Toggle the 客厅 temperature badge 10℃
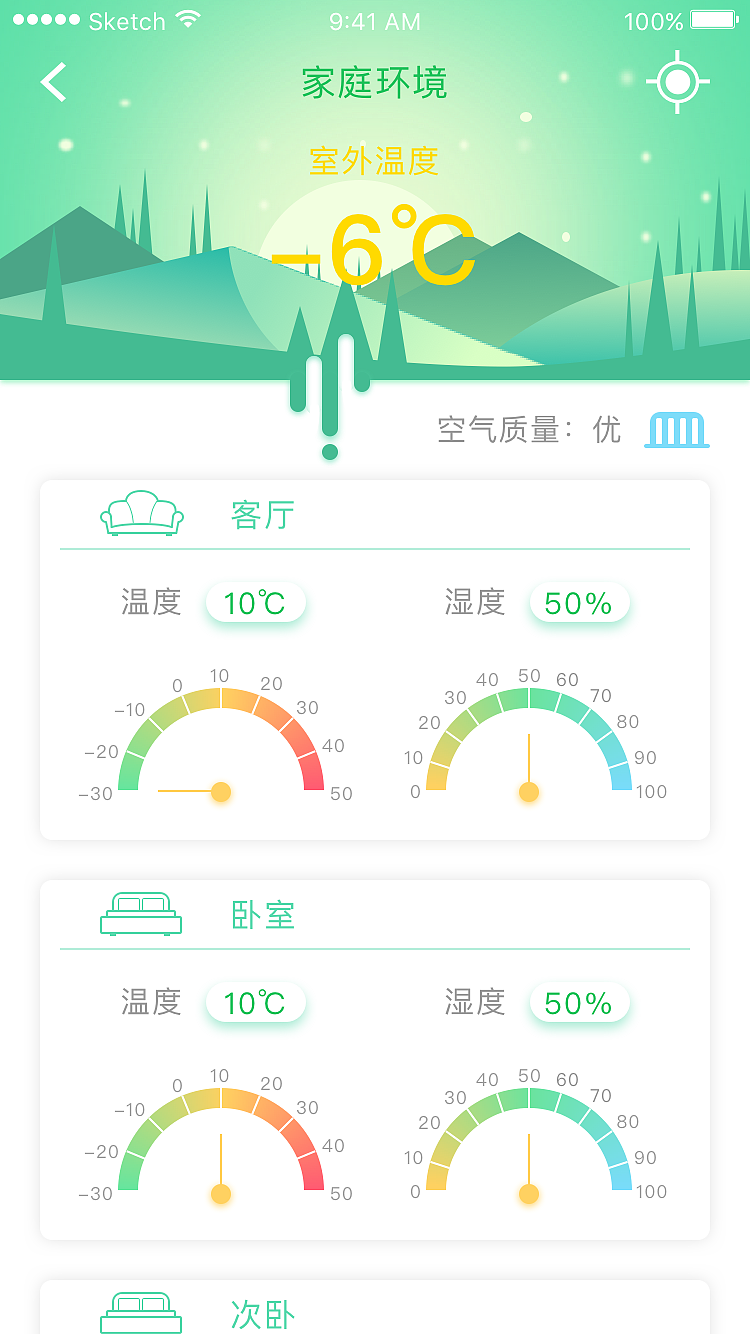Screen dimensions: 750x1334 (255, 602)
